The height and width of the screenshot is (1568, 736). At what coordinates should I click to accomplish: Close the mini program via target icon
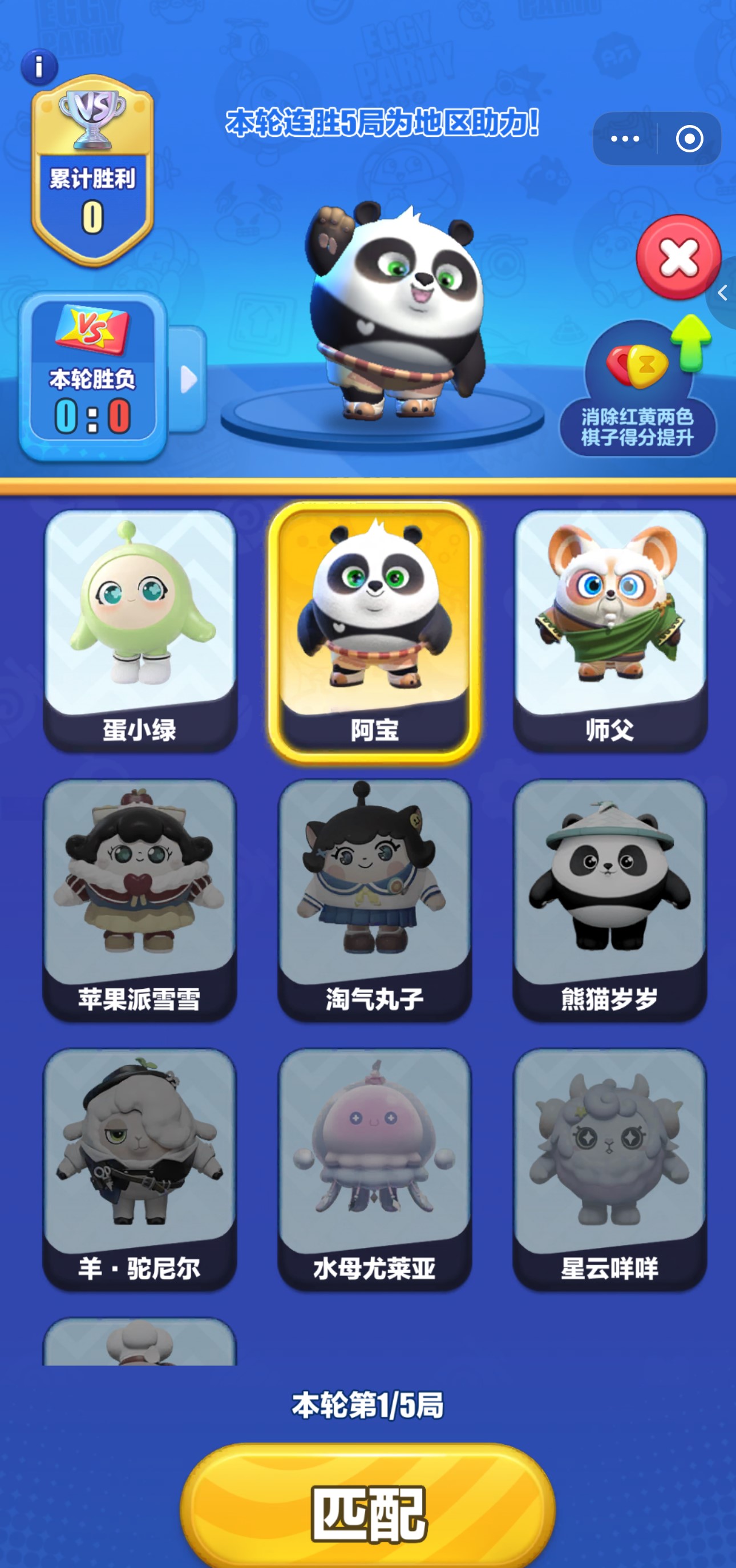coord(689,139)
